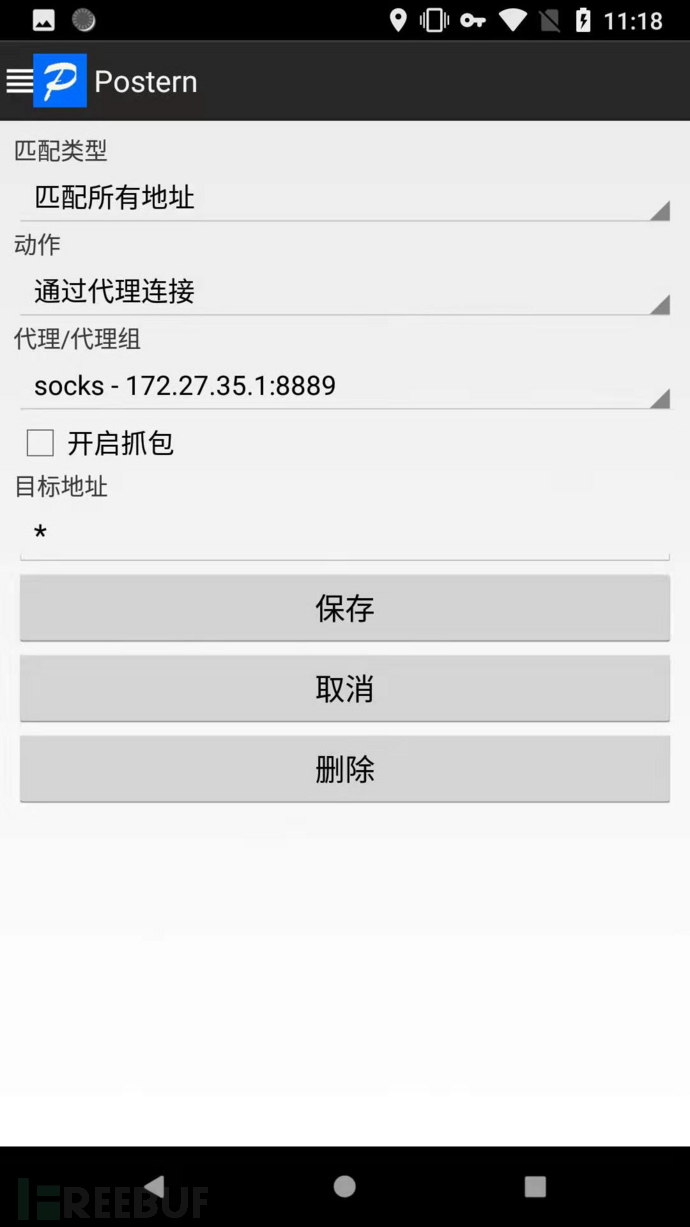Return to the home screen
690x1227 pixels.
(344, 1186)
